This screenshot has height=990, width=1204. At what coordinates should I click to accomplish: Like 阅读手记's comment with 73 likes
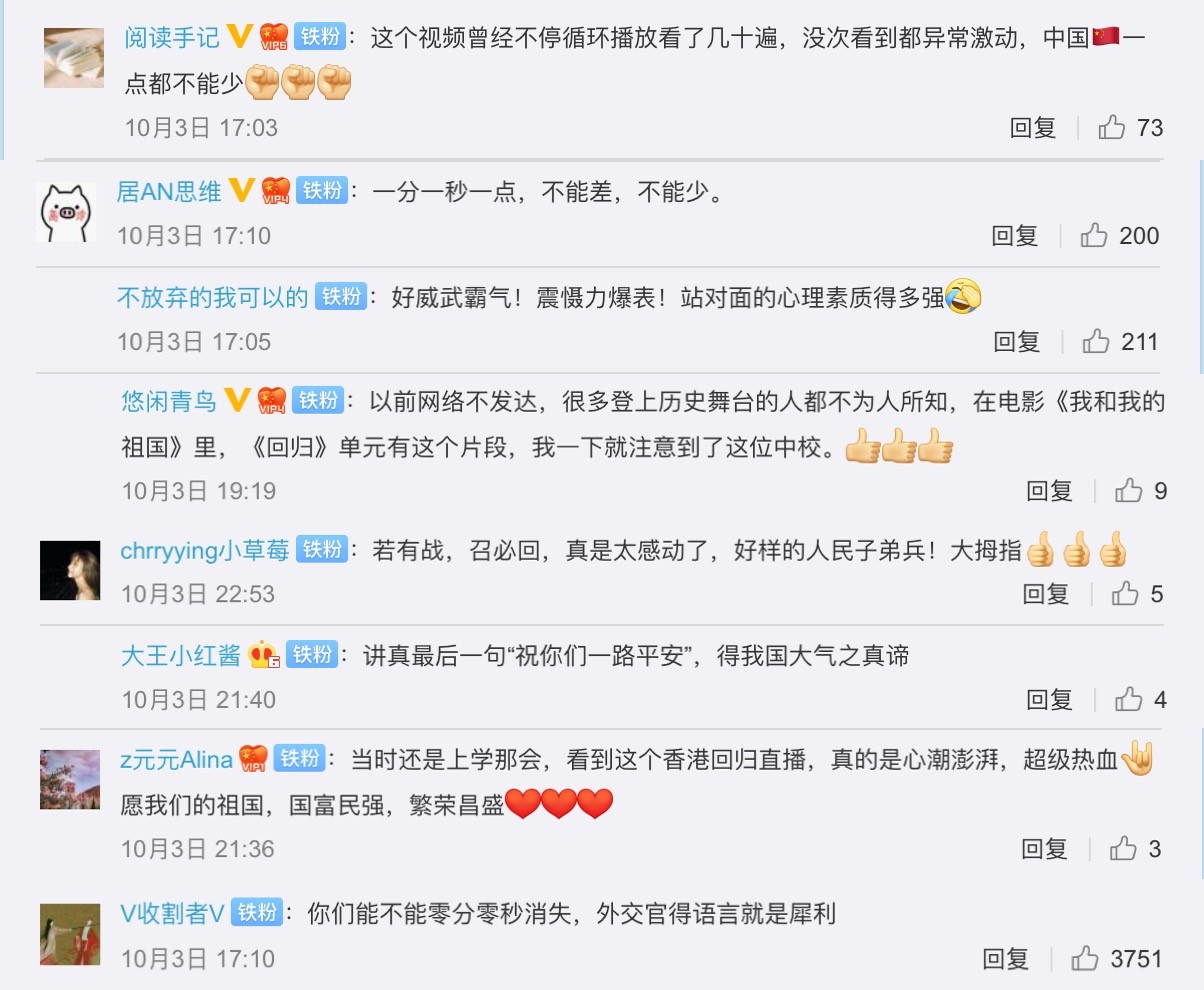[x=1112, y=128]
